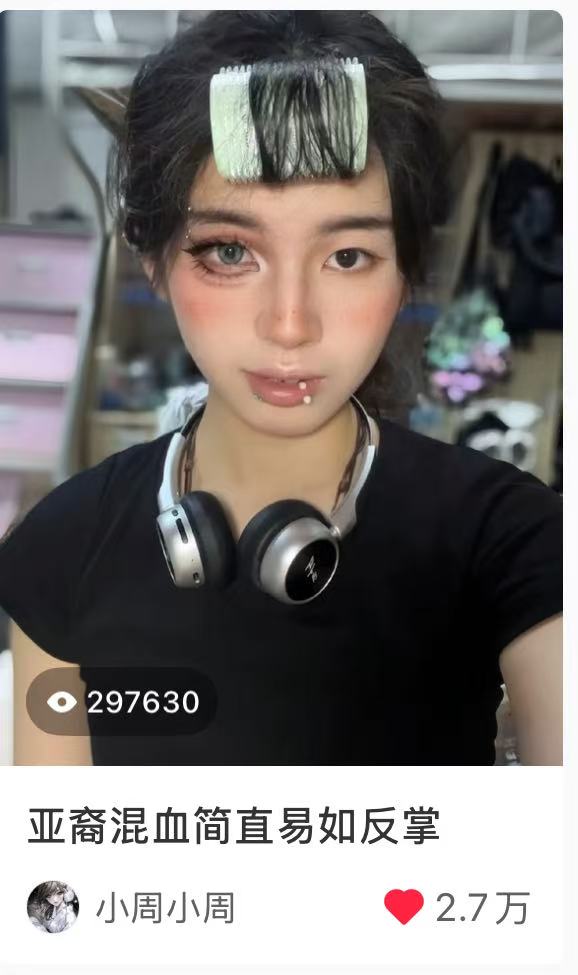Like the post with 2.7万 hearts

[404, 907]
